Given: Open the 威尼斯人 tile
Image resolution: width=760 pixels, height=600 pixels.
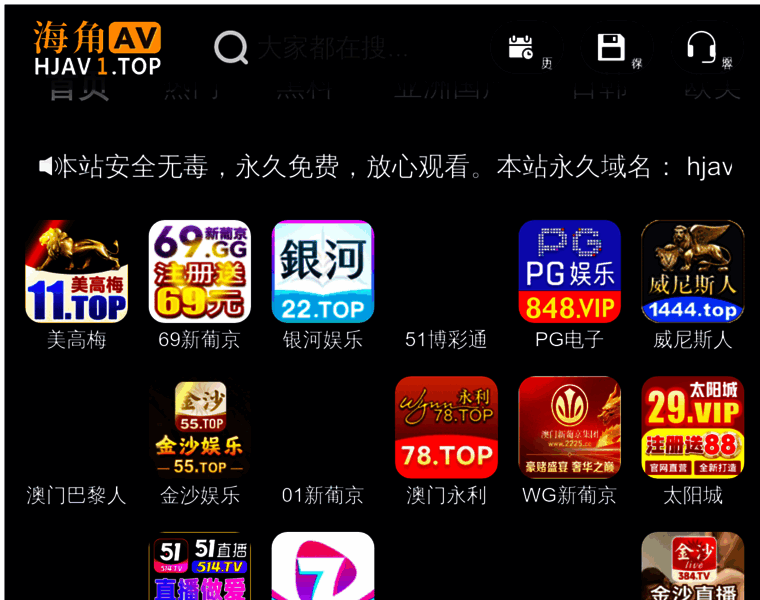Looking at the screenshot, I should (692, 272).
